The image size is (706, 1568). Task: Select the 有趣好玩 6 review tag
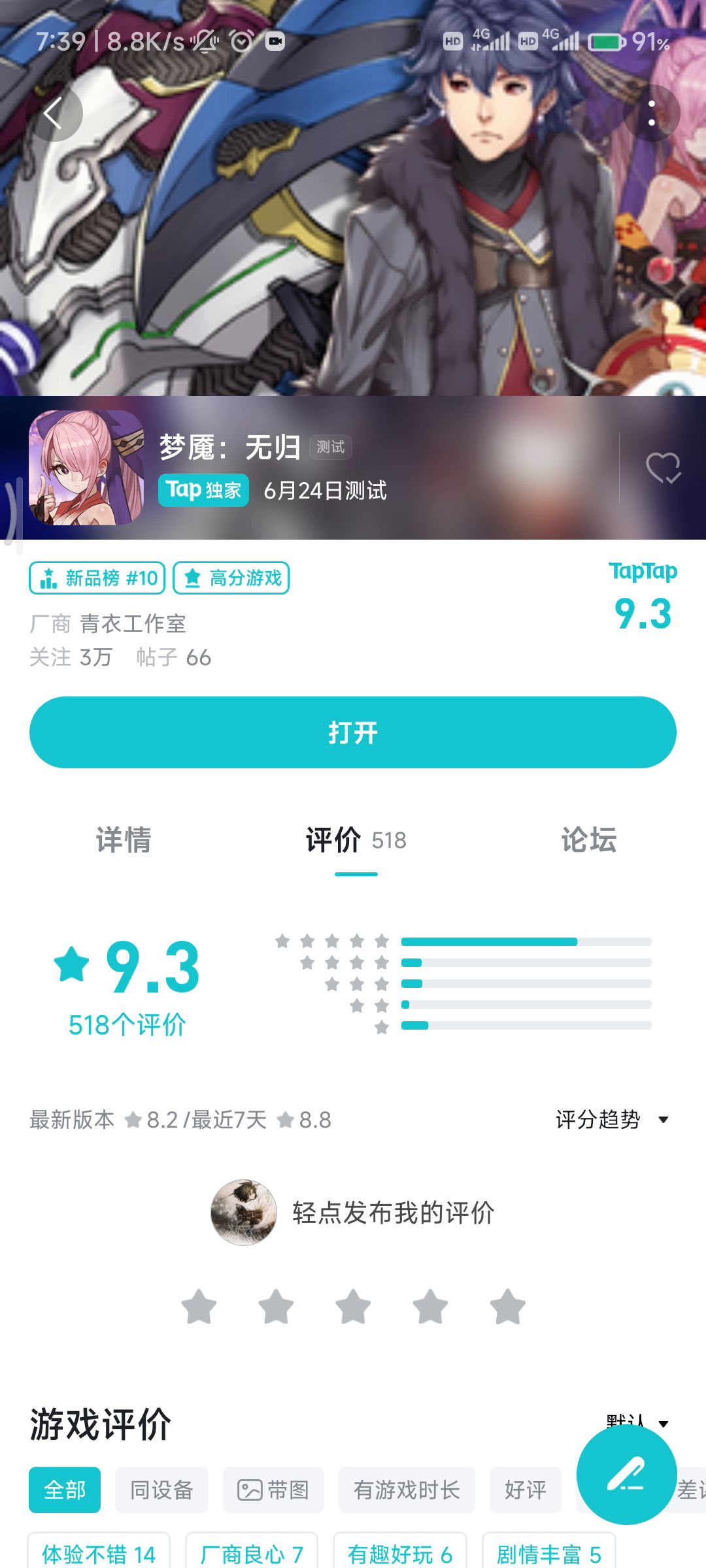pyautogui.click(x=400, y=1554)
